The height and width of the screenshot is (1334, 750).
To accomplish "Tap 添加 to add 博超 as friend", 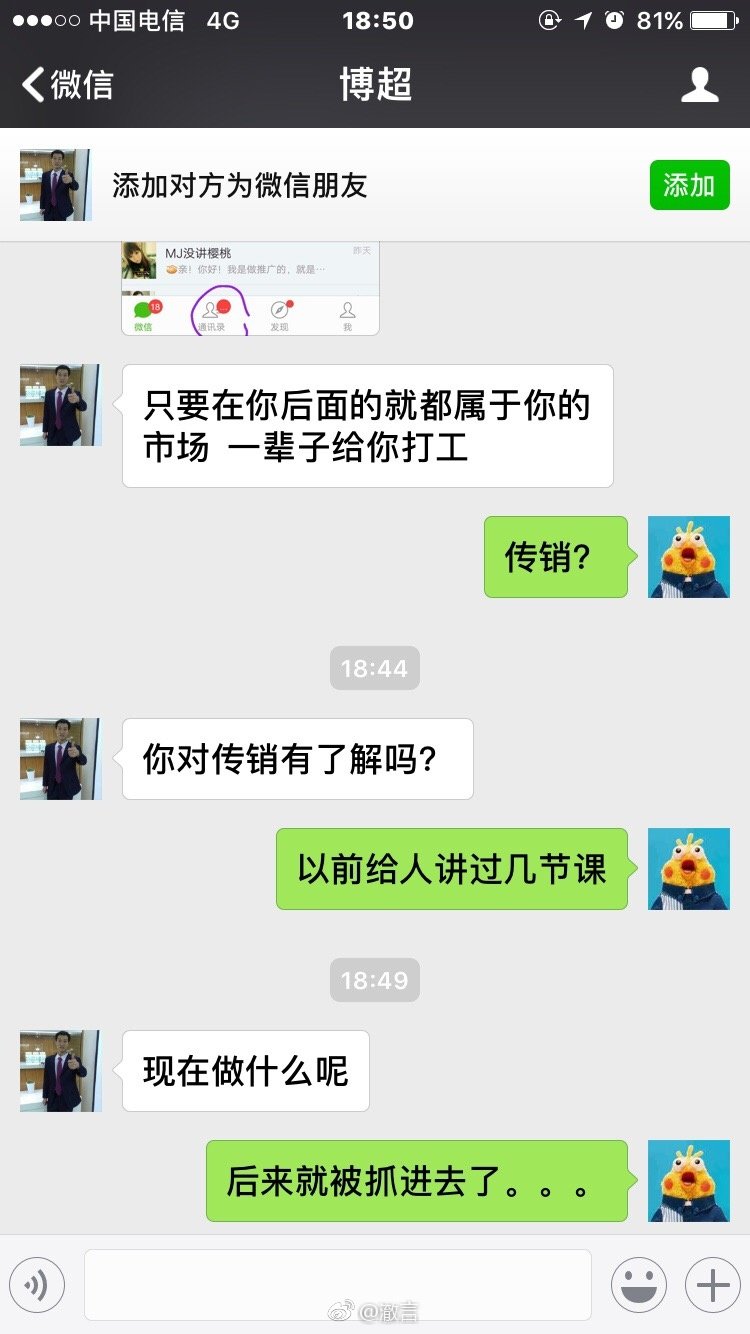I will point(688,185).
